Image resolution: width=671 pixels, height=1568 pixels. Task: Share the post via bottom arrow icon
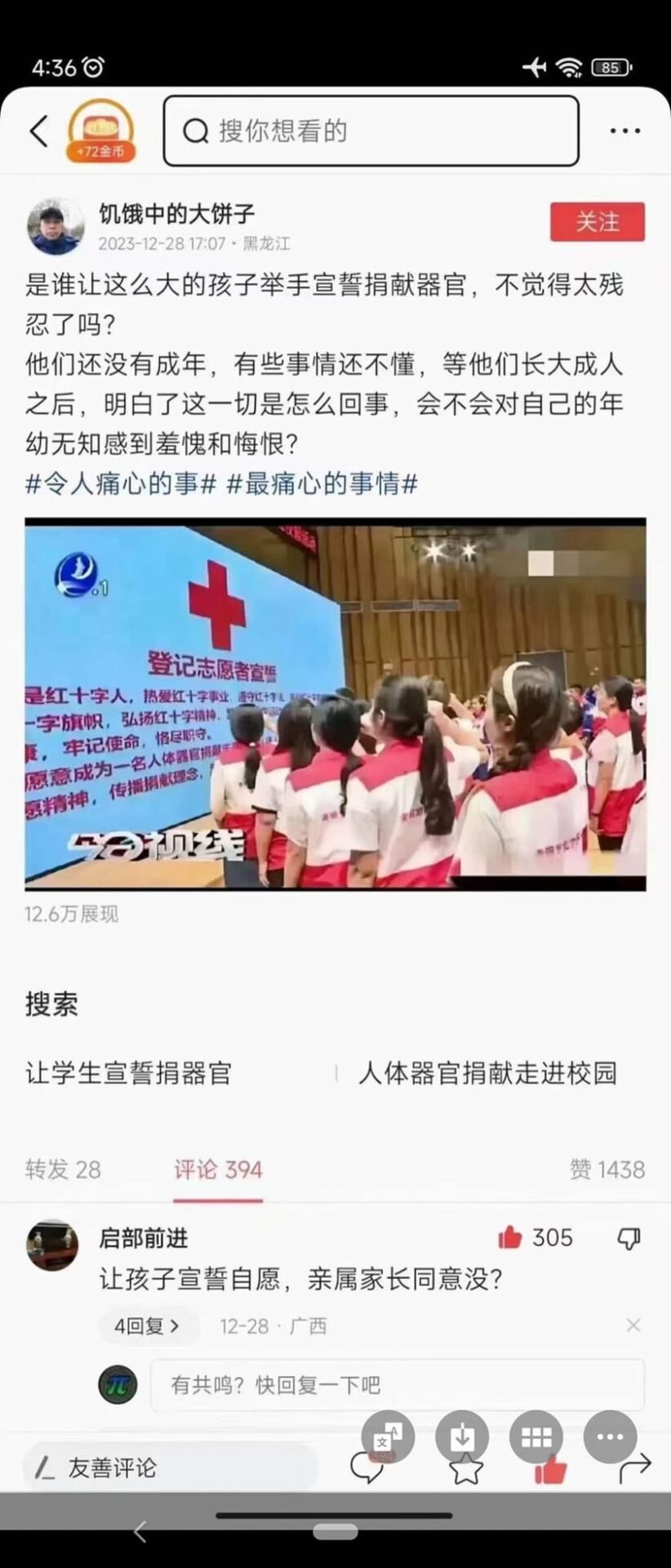635,1468
